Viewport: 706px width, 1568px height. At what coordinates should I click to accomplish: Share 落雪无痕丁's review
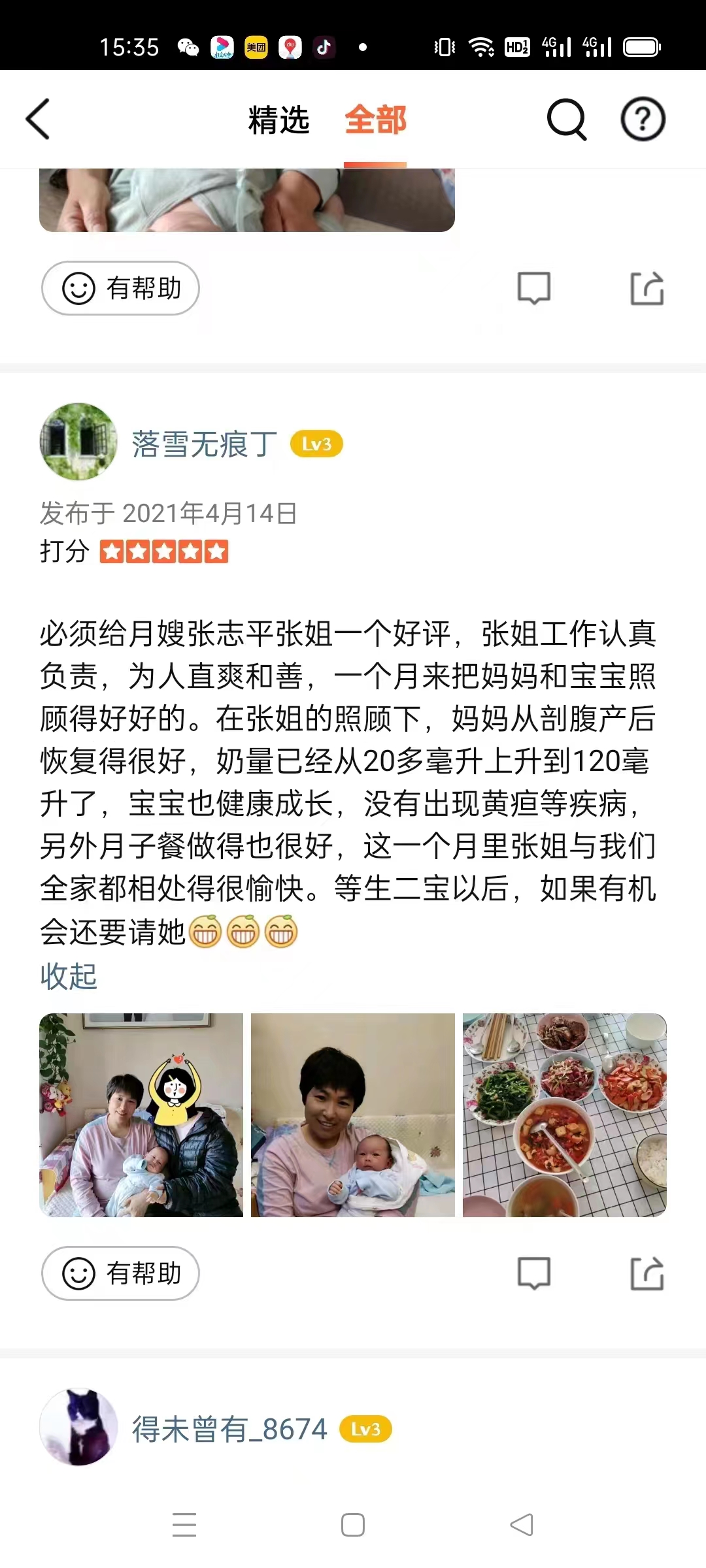pos(647,1273)
